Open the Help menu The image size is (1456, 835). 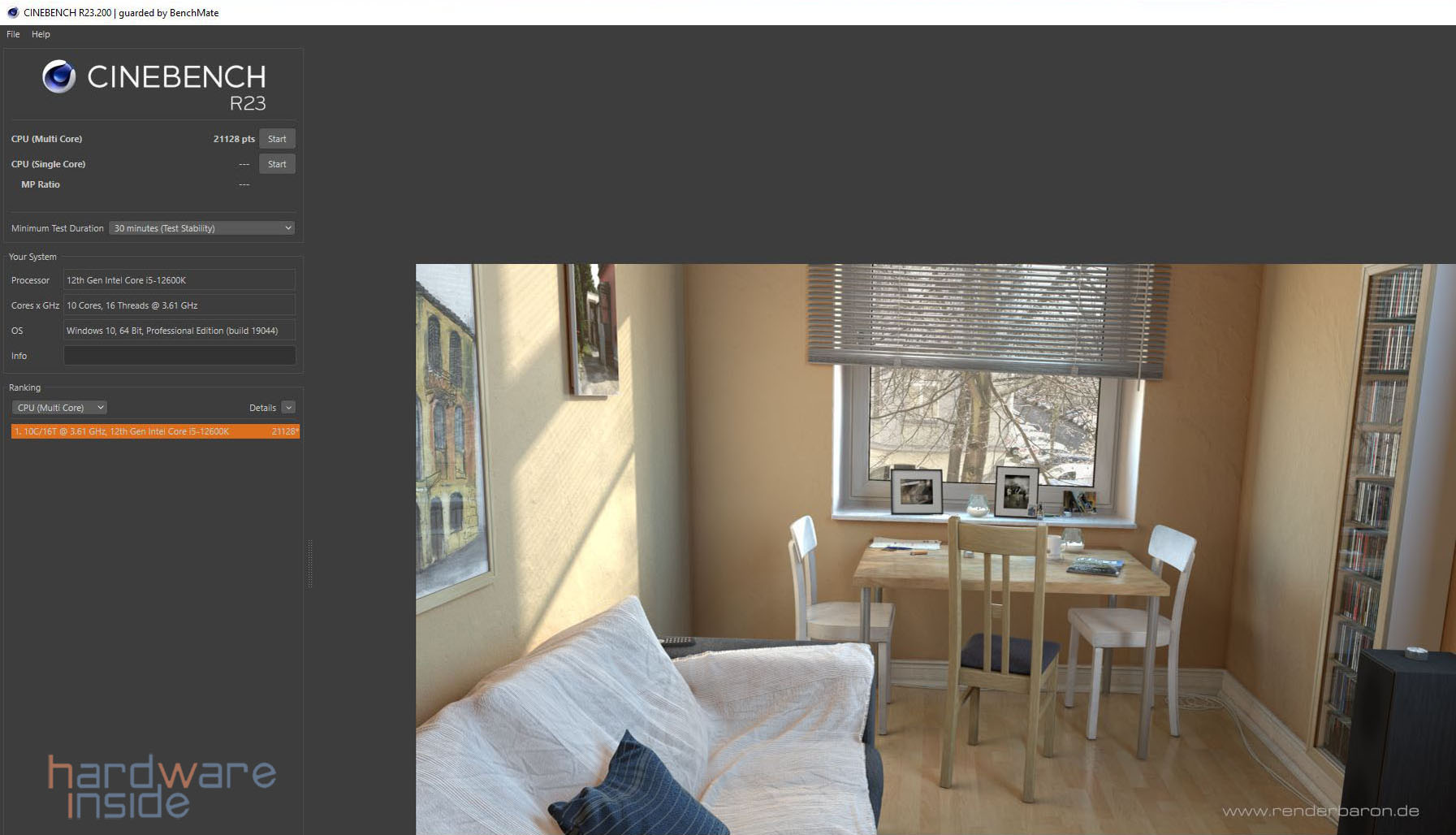[x=41, y=34]
